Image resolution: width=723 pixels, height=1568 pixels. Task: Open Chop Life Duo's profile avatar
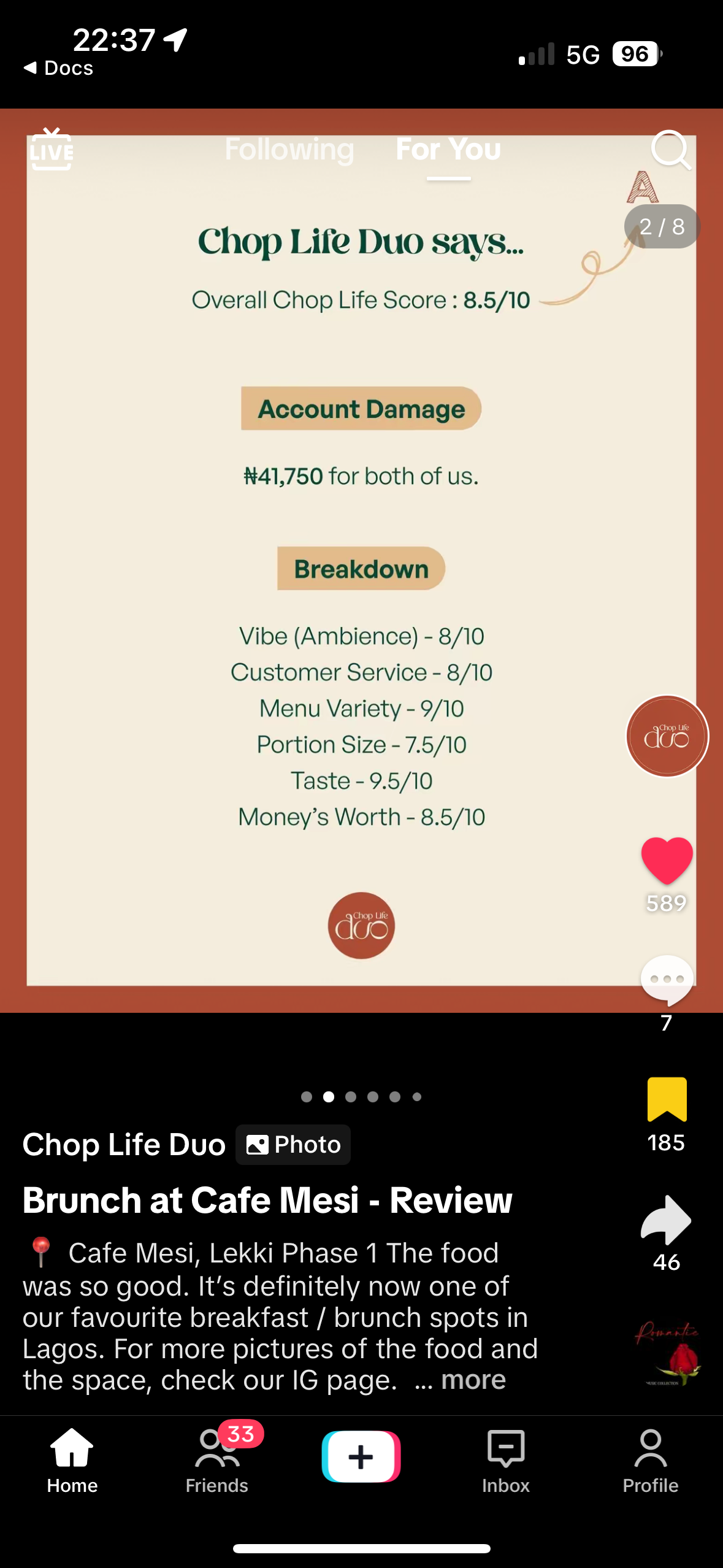tap(667, 736)
